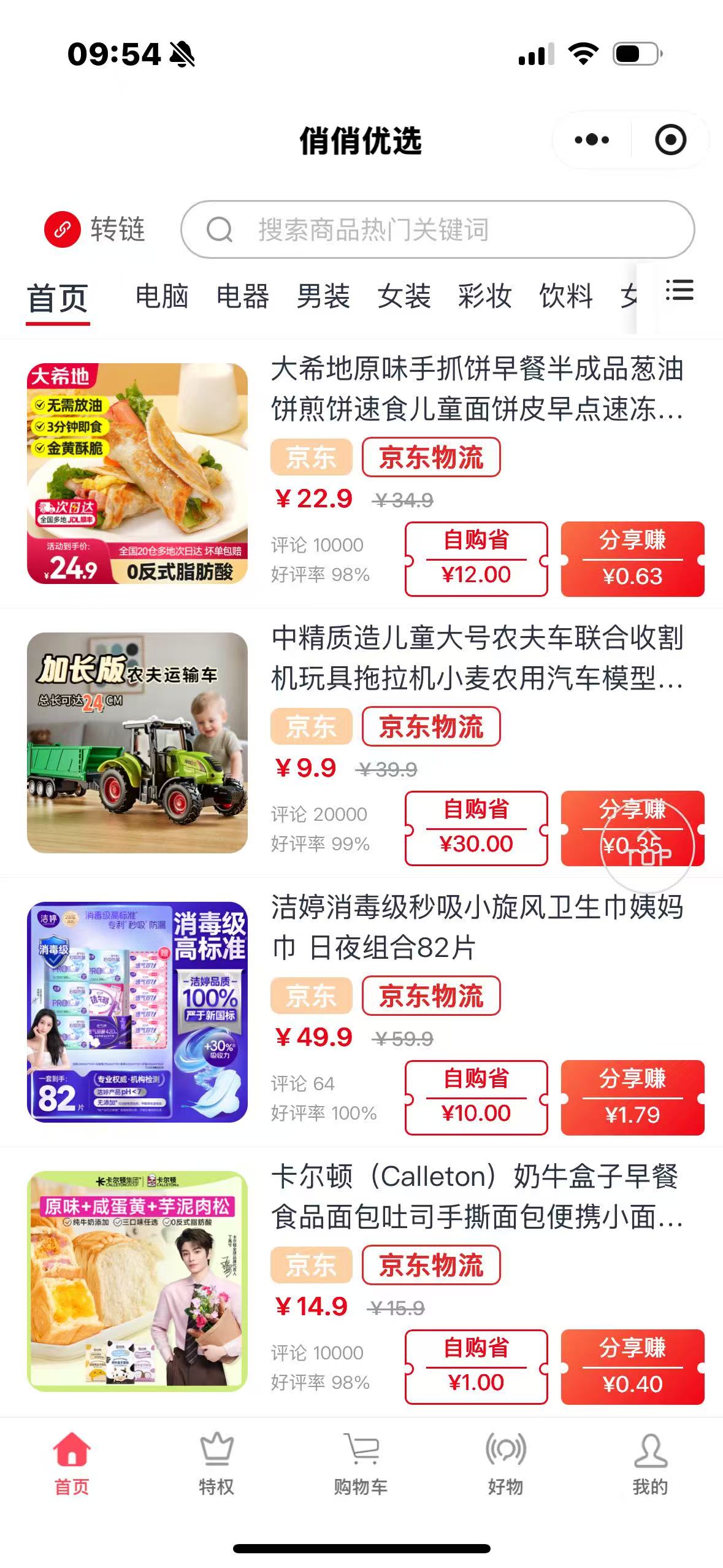The image size is (723, 1568).
Task: Tap 自购省 ¥30.00 for the tractor toy
Action: tap(476, 828)
